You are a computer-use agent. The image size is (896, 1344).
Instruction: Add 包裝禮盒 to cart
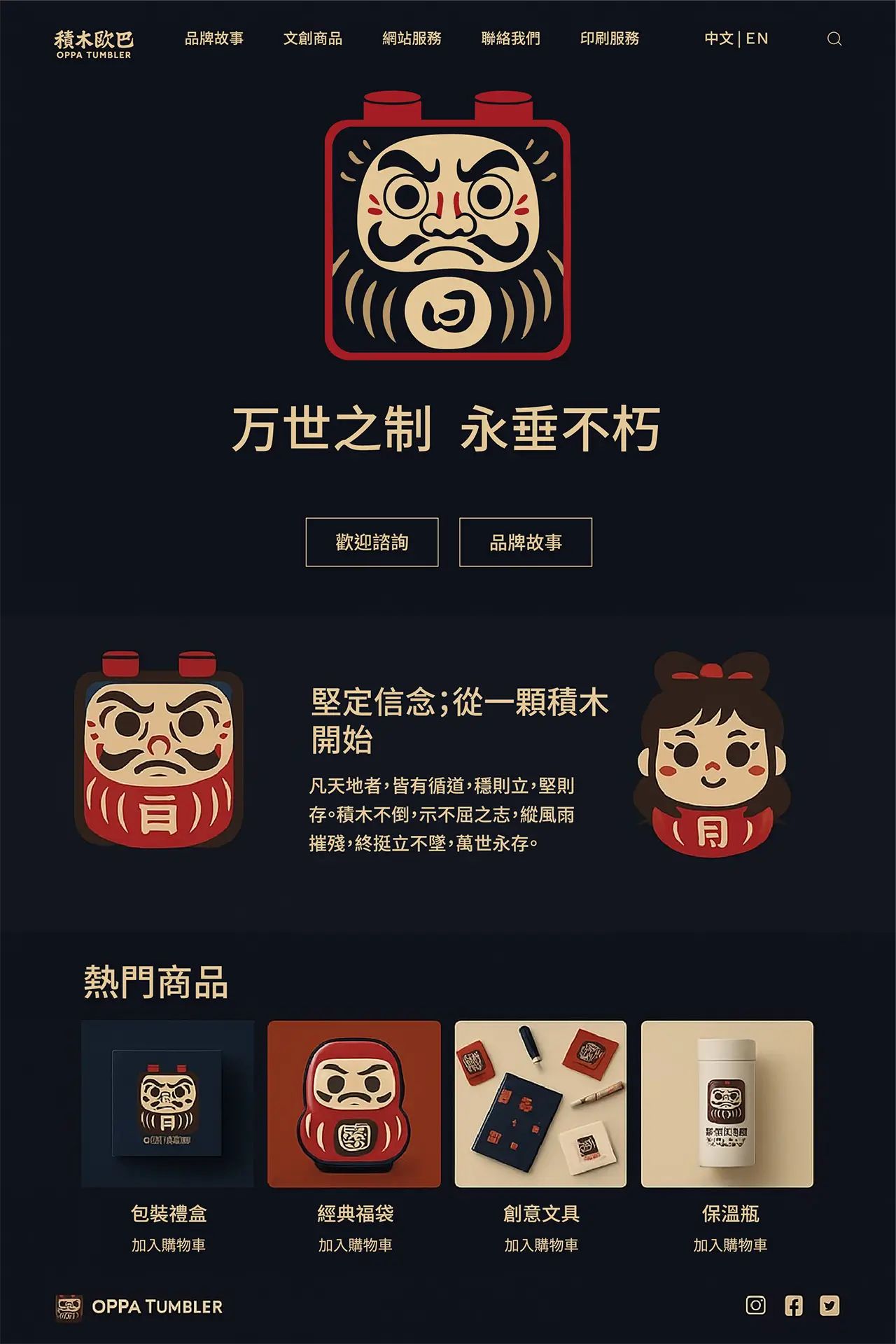(x=169, y=1245)
